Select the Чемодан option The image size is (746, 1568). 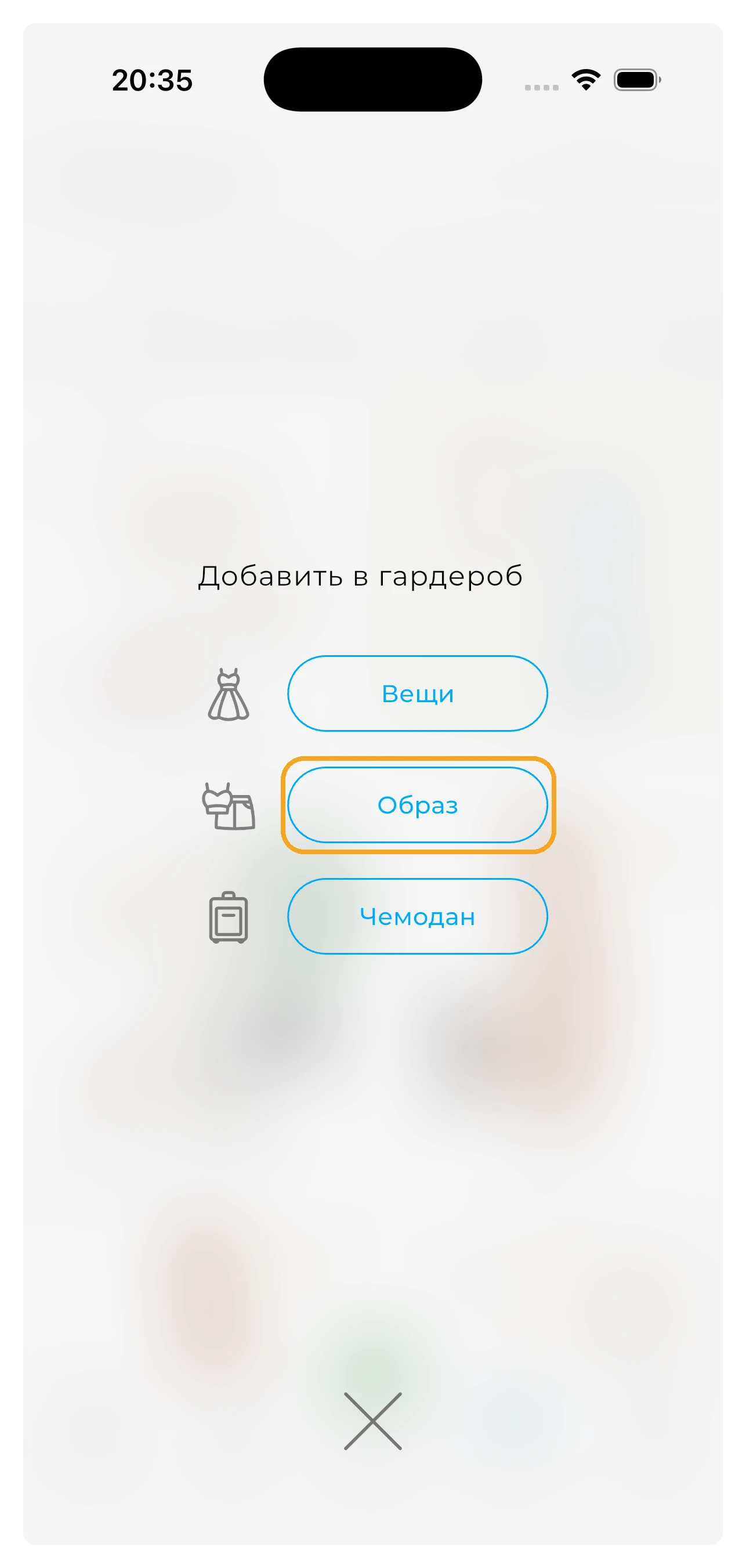click(x=418, y=916)
